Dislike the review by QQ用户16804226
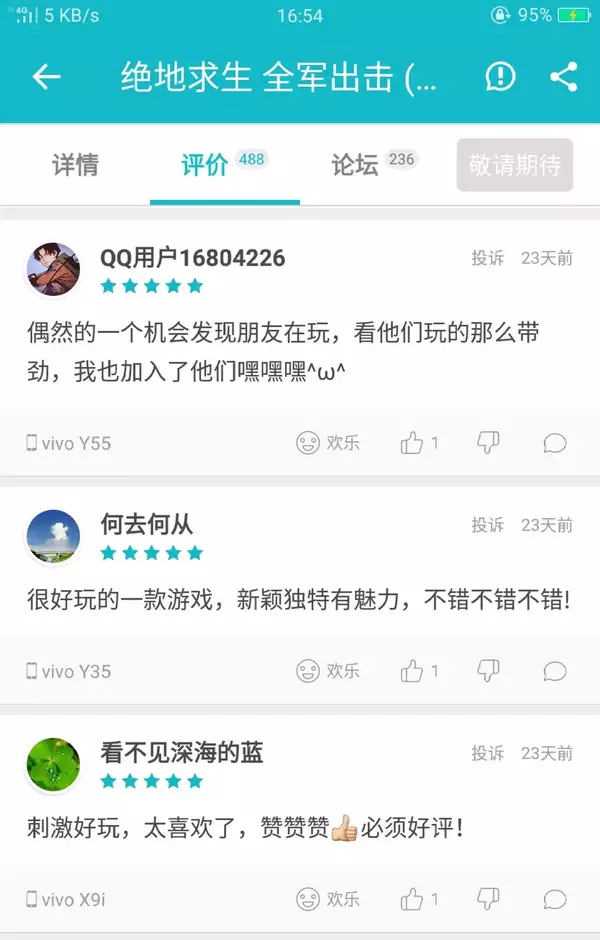 tap(488, 443)
